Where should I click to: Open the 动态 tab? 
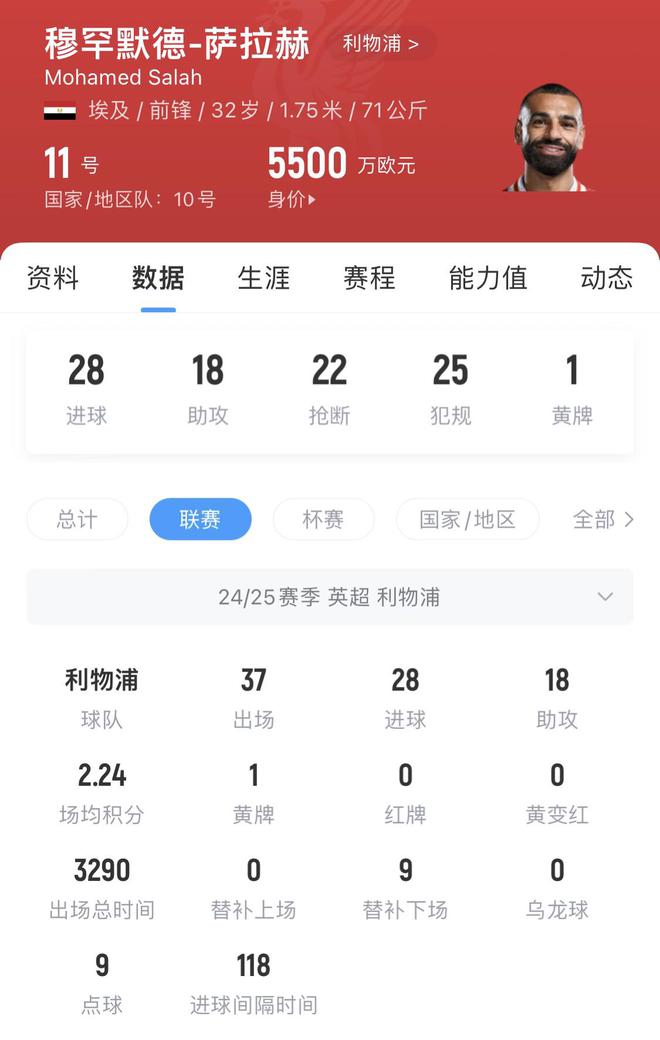(606, 278)
